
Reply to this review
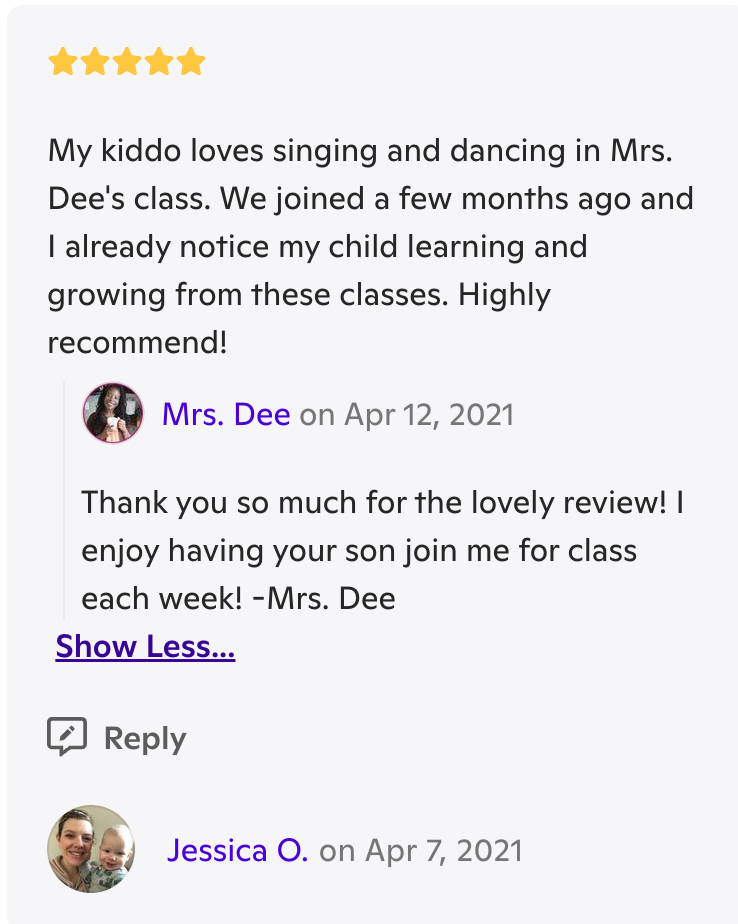click(118, 738)
